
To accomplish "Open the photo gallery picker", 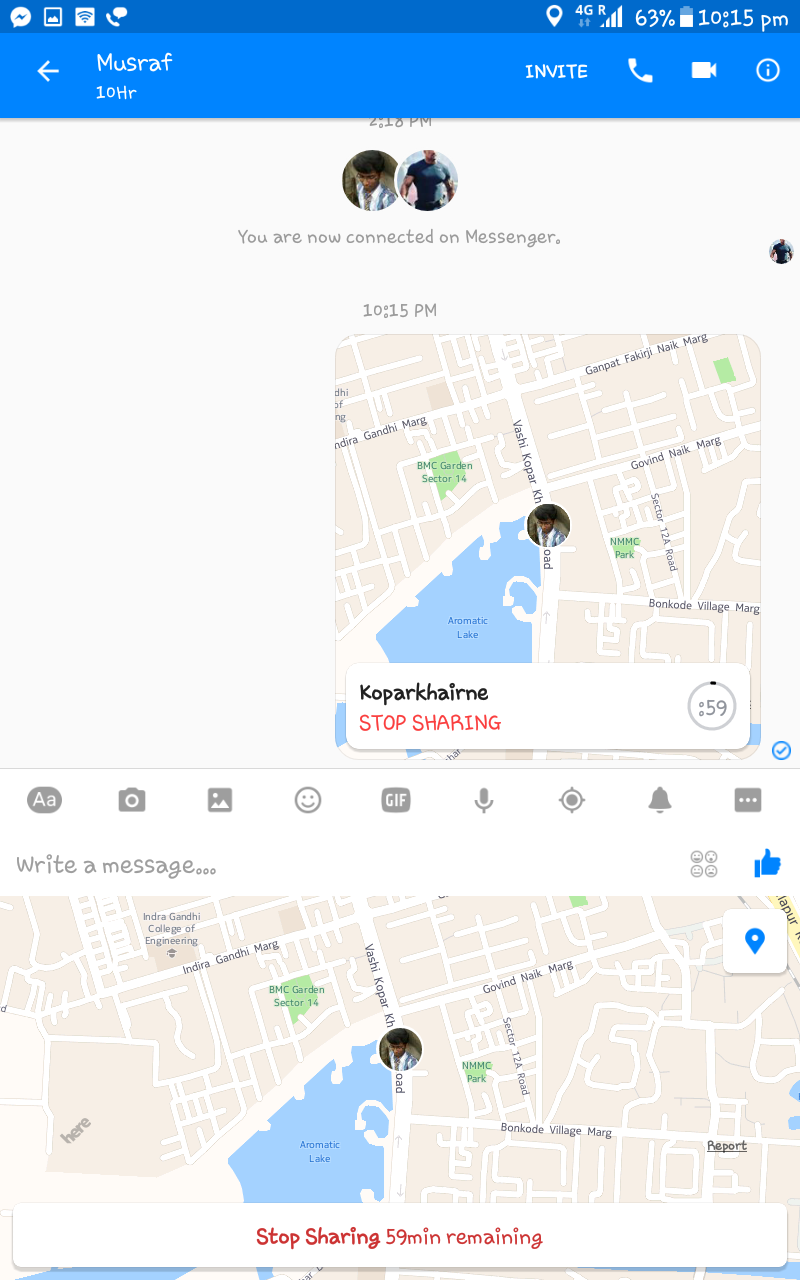I will [x=219, y=799].
